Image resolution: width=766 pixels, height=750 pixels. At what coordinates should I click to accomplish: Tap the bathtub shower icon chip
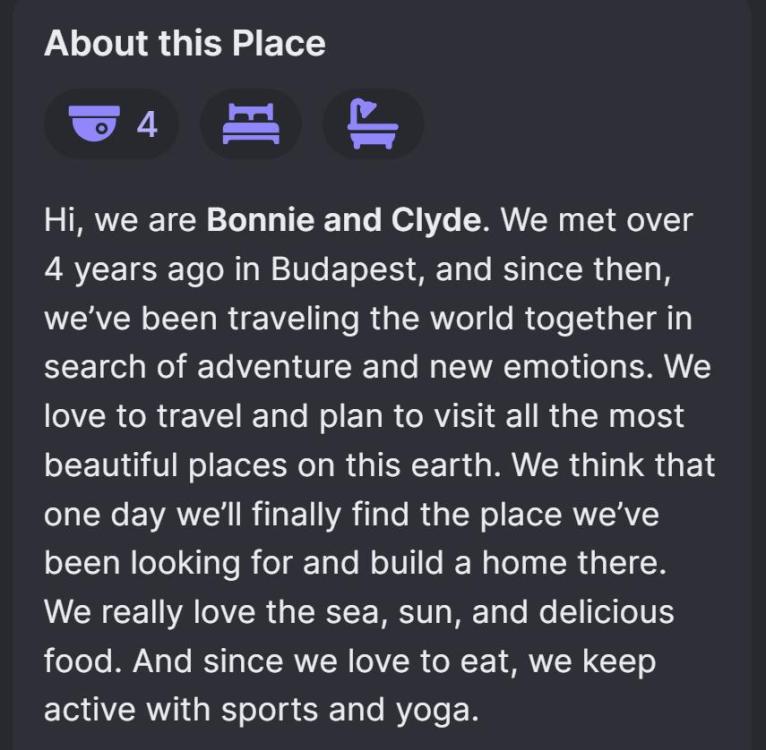point(372,125)
